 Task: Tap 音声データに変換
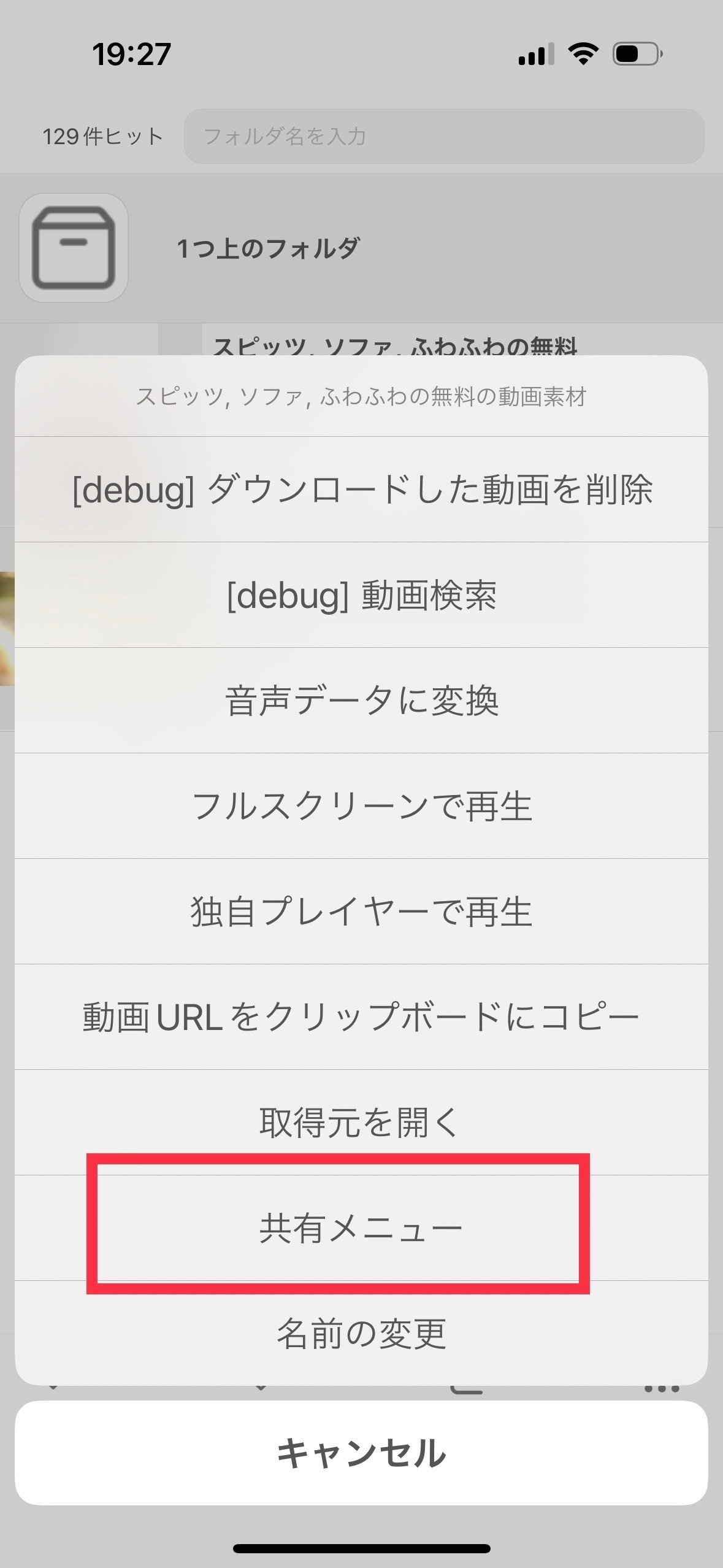[x=361, y=701]
